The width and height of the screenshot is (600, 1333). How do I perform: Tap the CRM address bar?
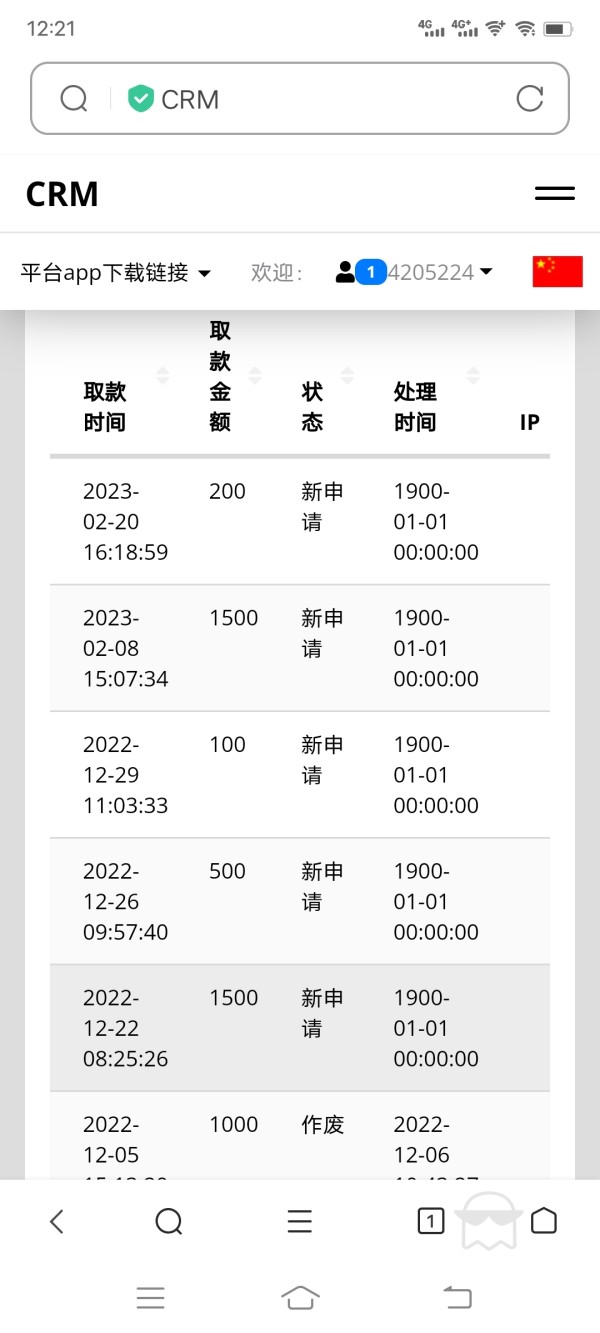[x=300, y=98]
